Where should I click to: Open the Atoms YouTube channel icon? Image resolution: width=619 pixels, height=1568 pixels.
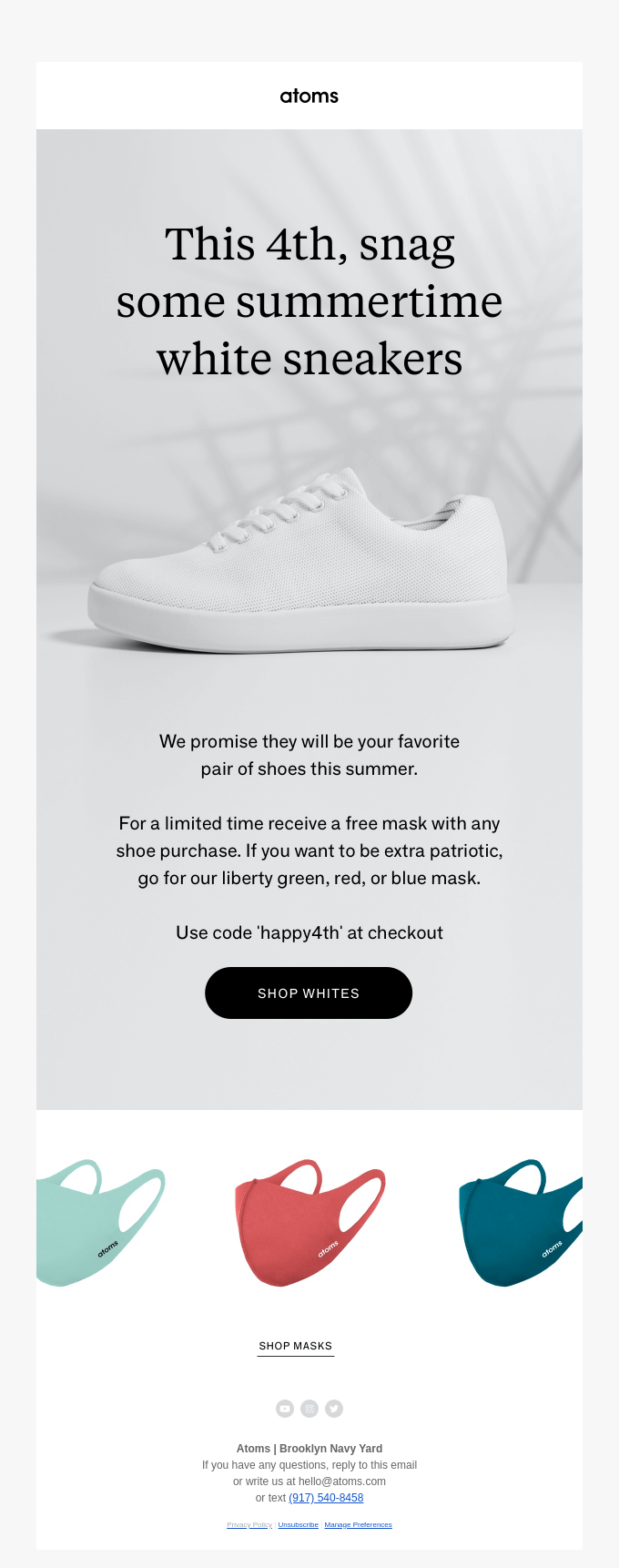pyautogui.click(x=285, y=1409)
